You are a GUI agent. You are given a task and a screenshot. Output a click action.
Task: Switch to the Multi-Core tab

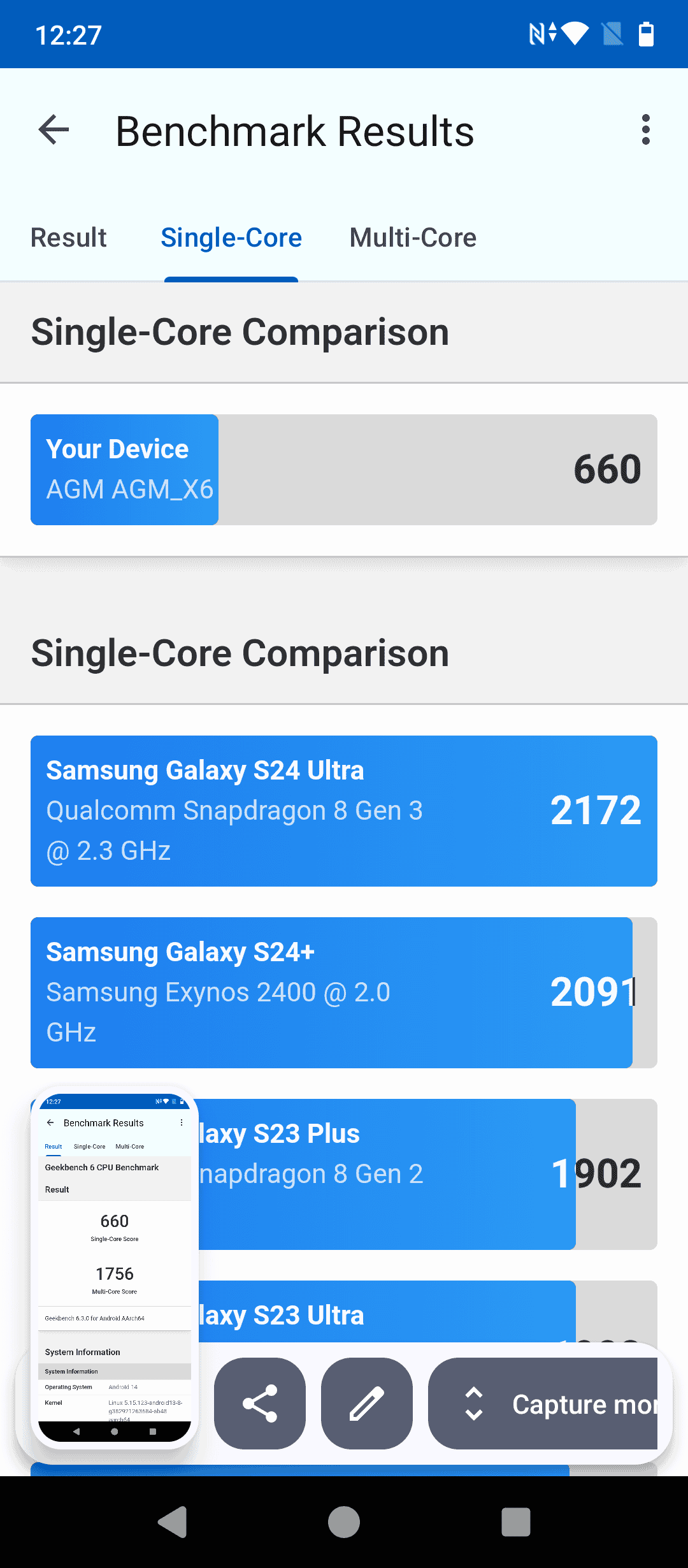coord(413,238)
